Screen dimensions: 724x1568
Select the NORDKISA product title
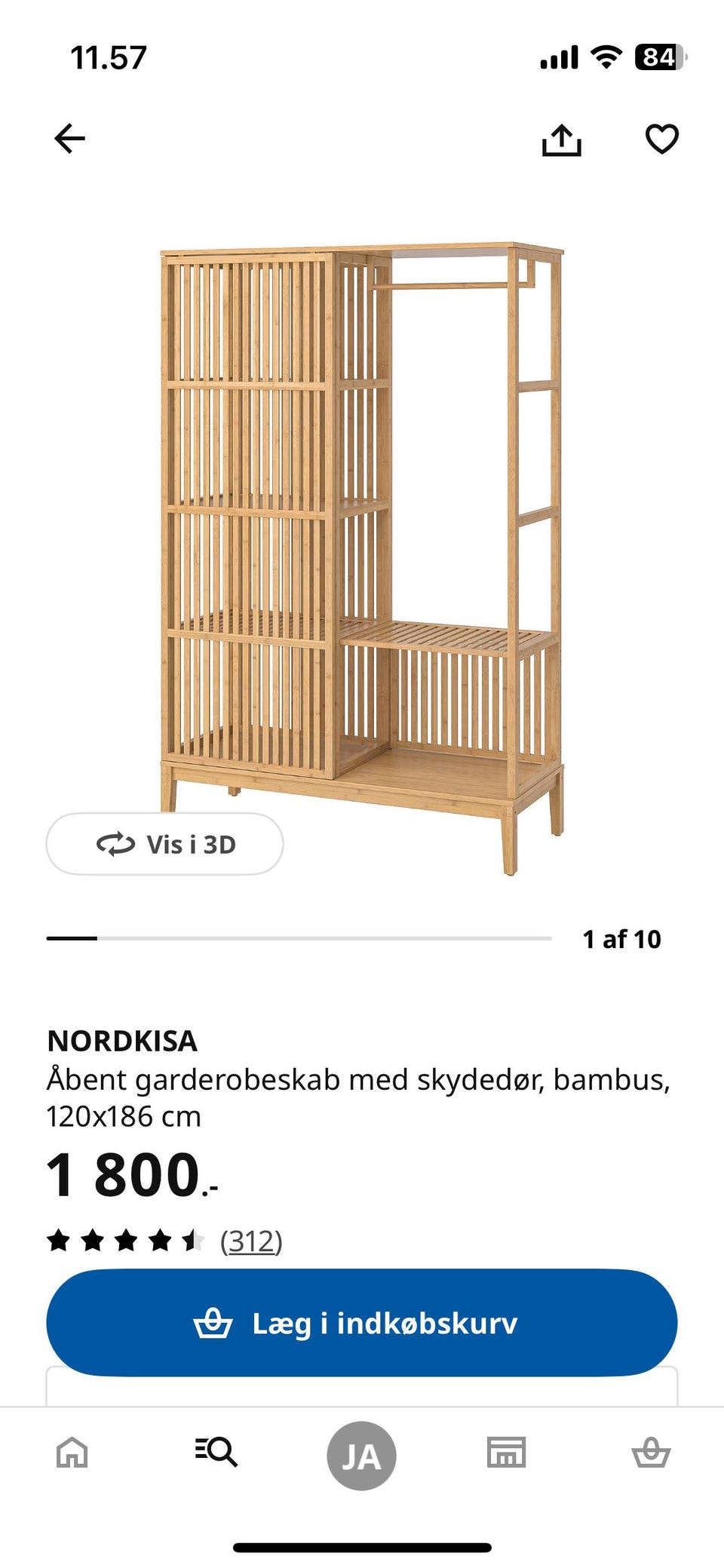tap(123, 1042)
